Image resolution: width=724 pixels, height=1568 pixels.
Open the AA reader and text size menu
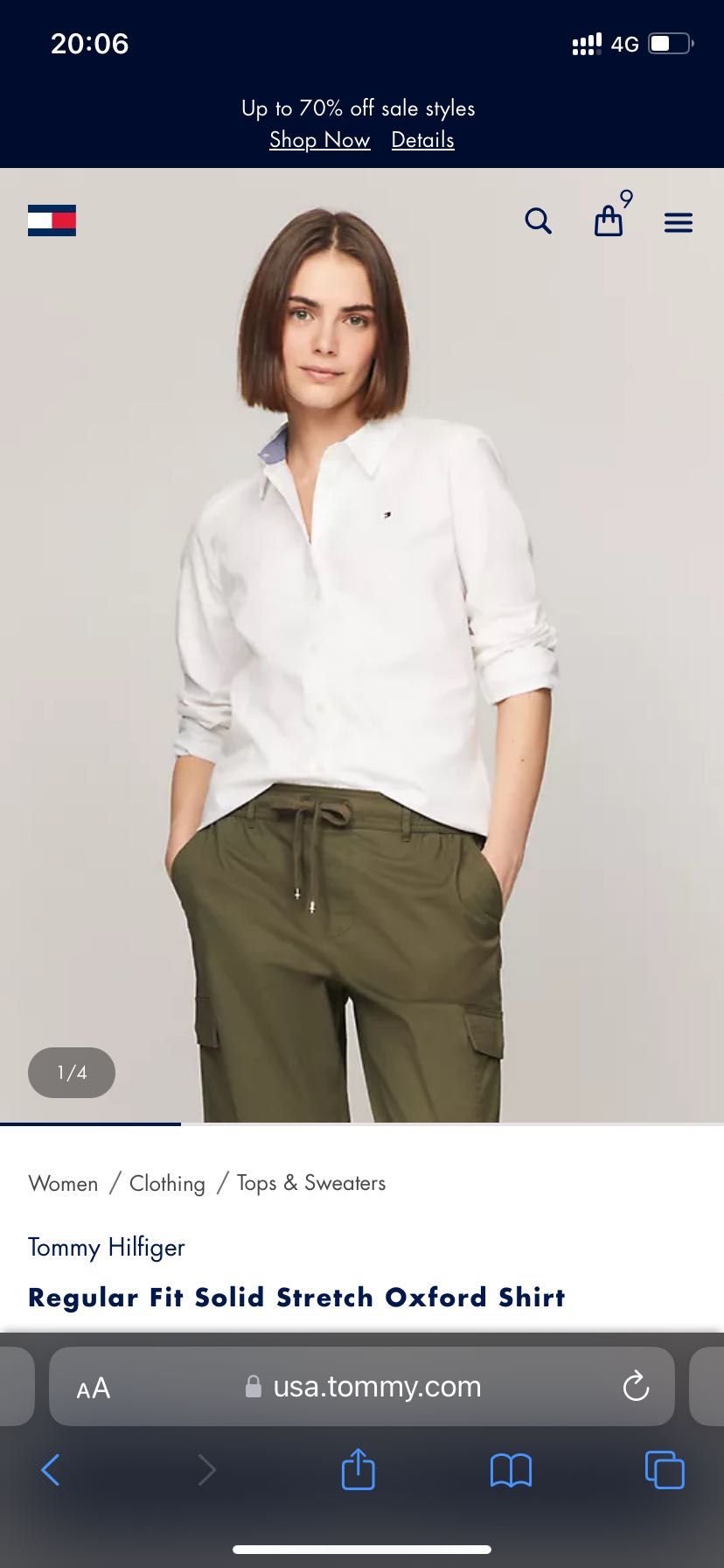94,1388
